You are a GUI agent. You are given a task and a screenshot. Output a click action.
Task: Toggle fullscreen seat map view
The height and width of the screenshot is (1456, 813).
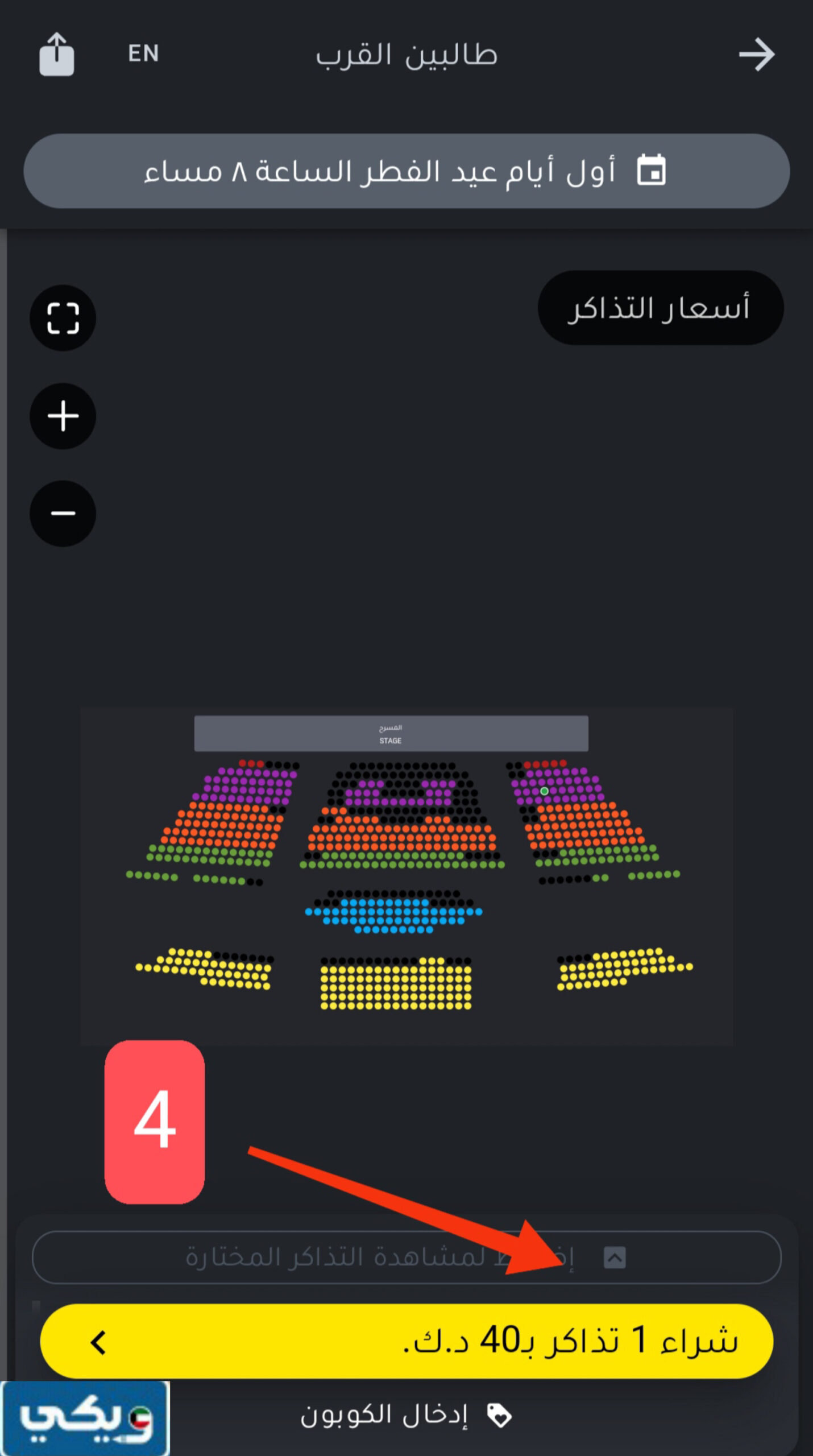pos(63,318)
